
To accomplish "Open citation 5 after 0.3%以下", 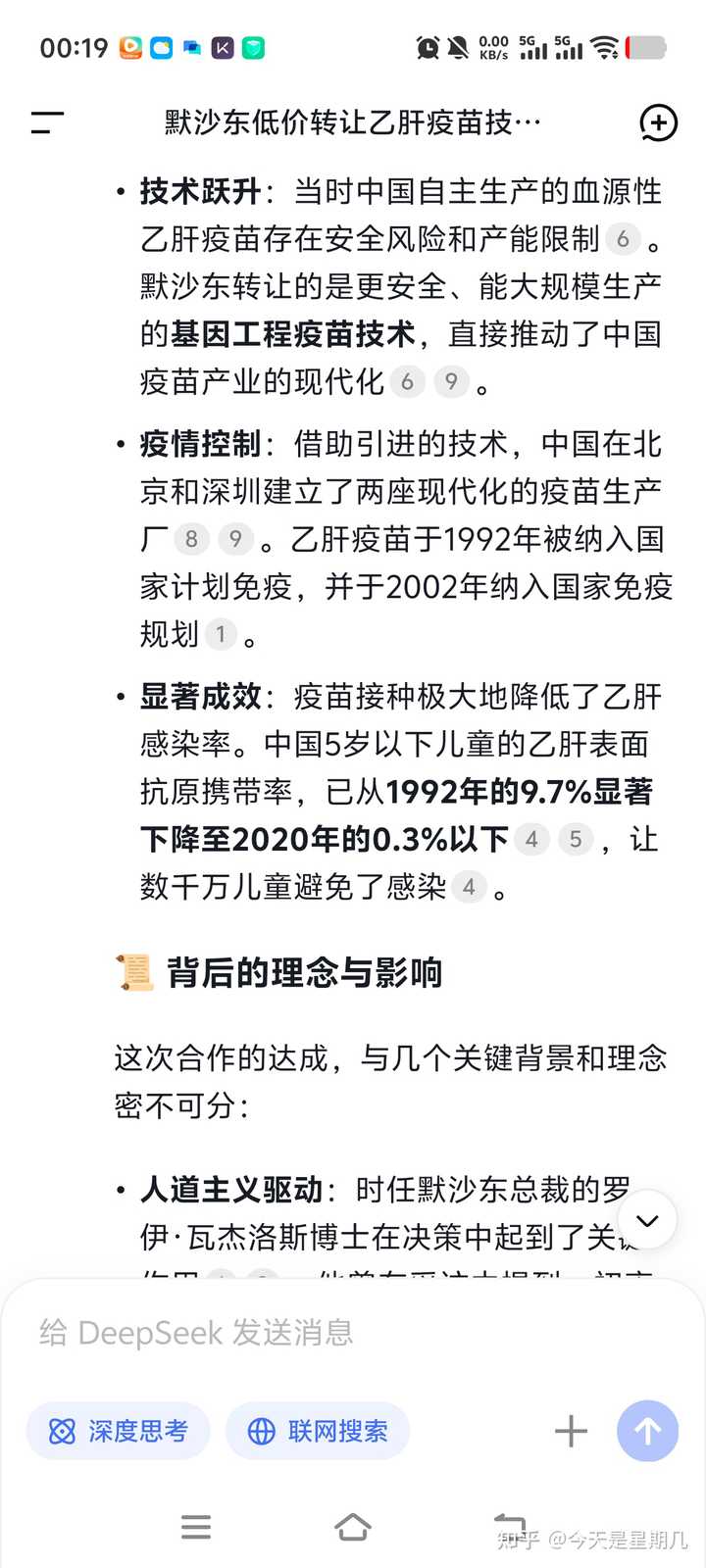I will point(576,840).
